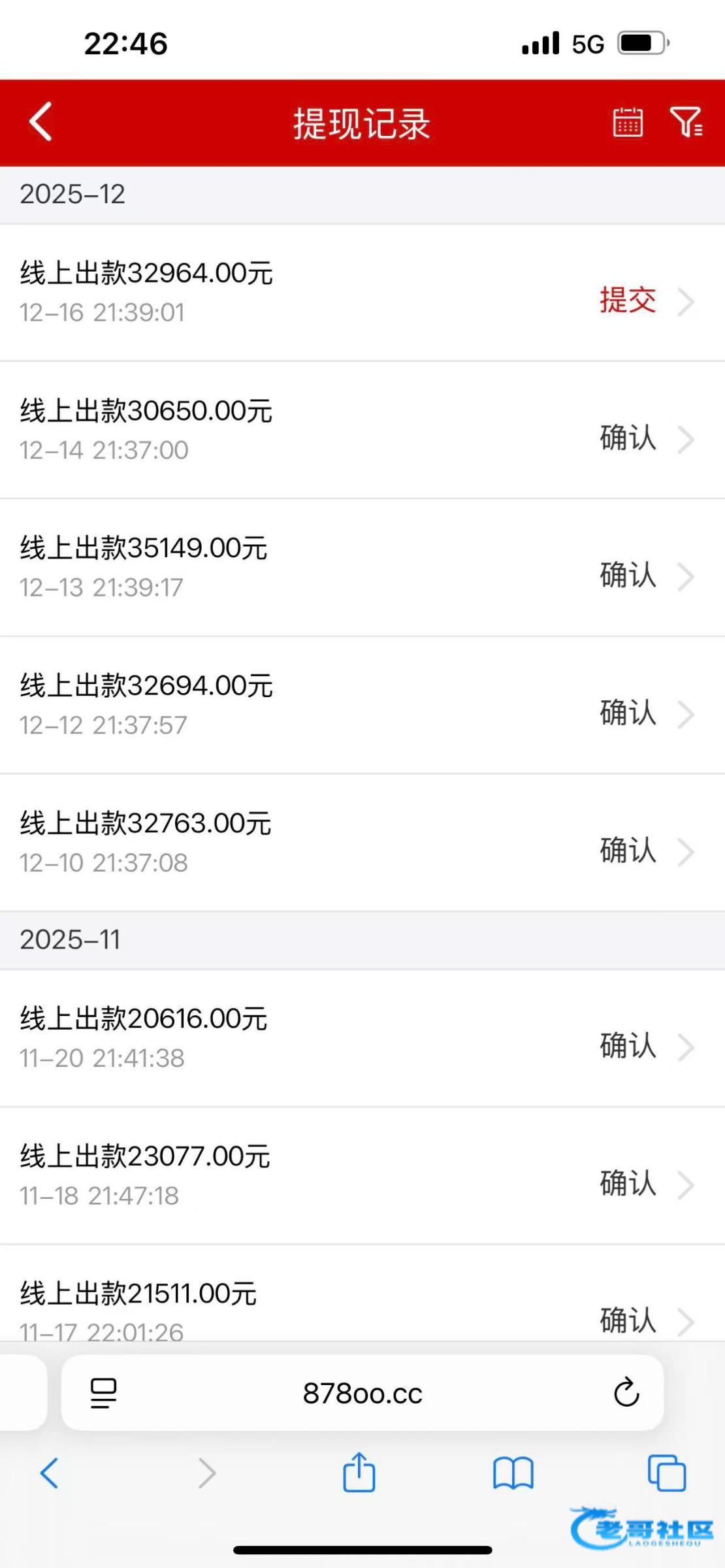
Task: View the 20616.00元 withdrawal details
Action: point(362,1037)
